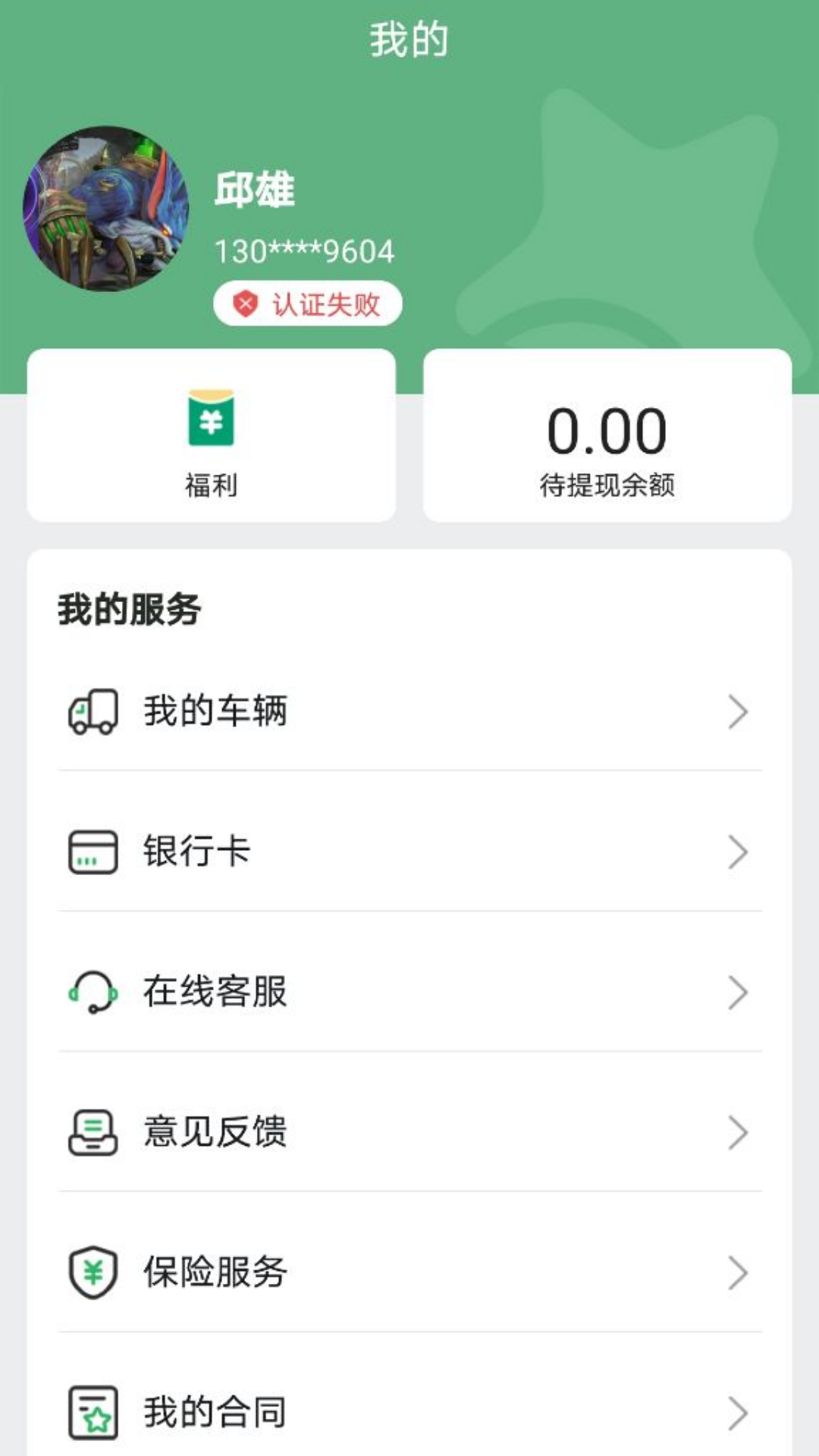The height and width of the screenshot is (1456, 819).
Task: Tap the 0.00 balance amount
Action: (607, 428)
